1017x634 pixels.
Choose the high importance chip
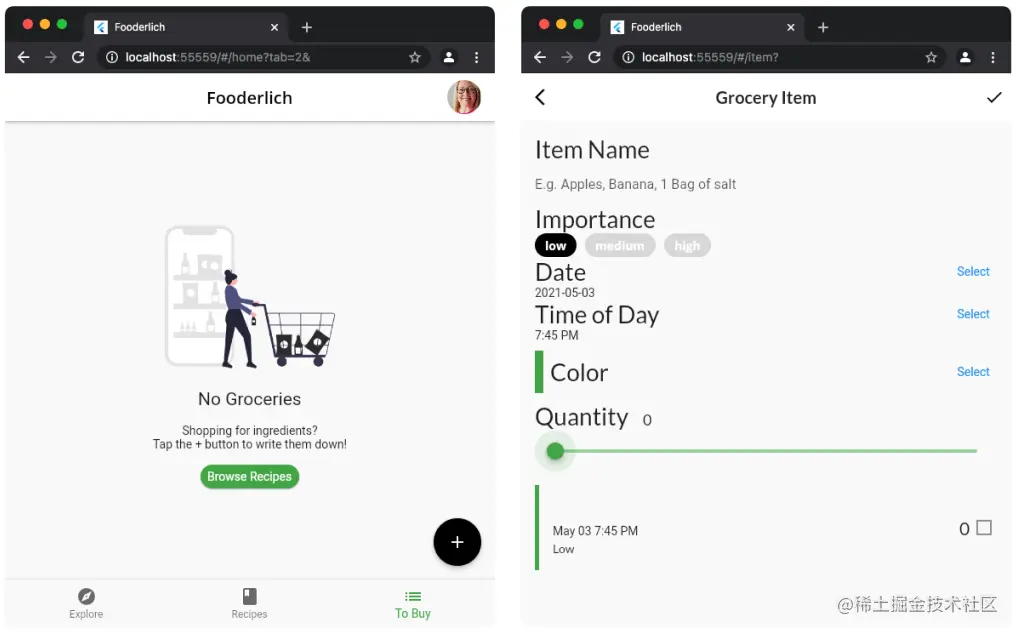point(687,245)
